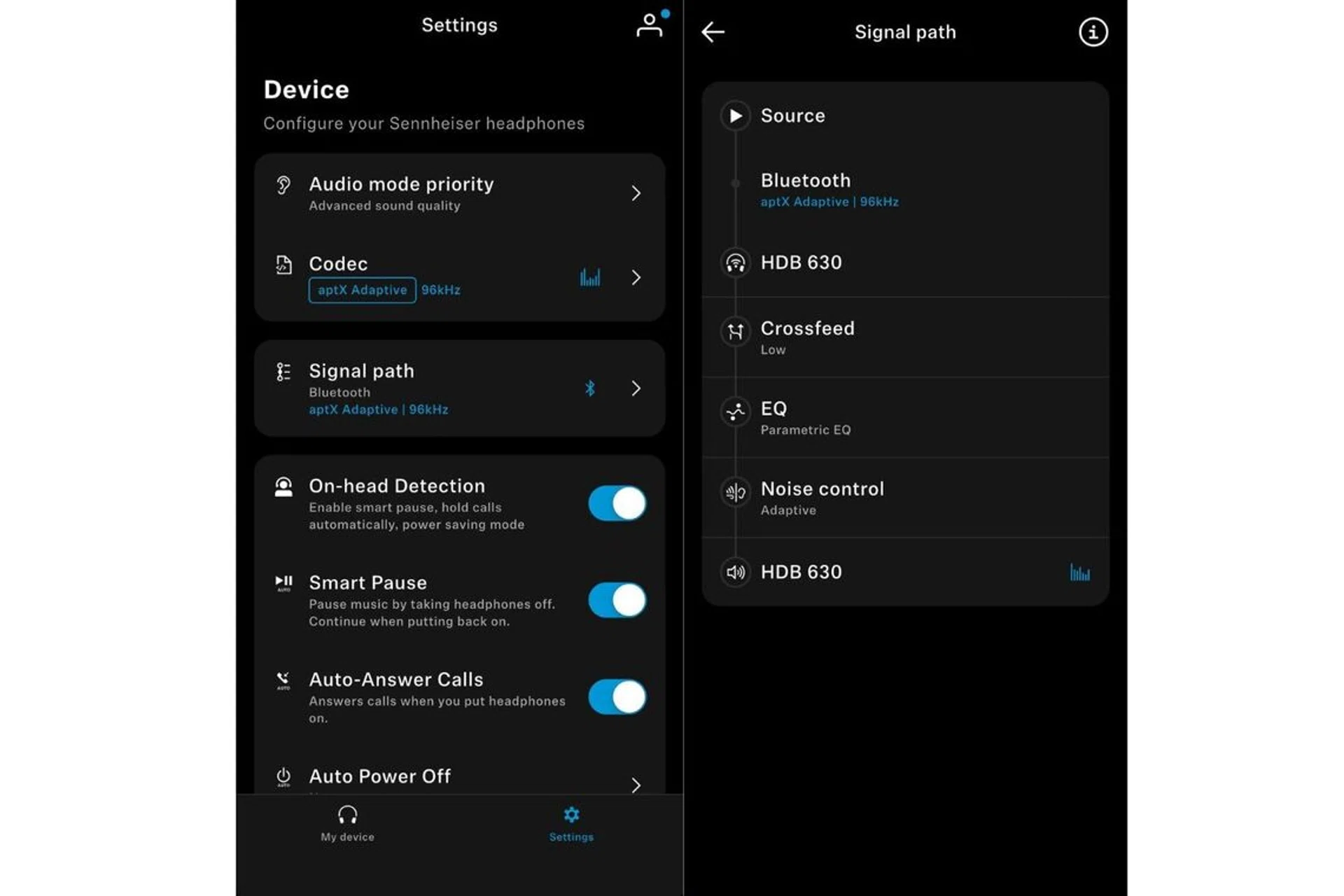Open Audio mode priority settings
This screenshot has height=896, width=1344.
459,193
